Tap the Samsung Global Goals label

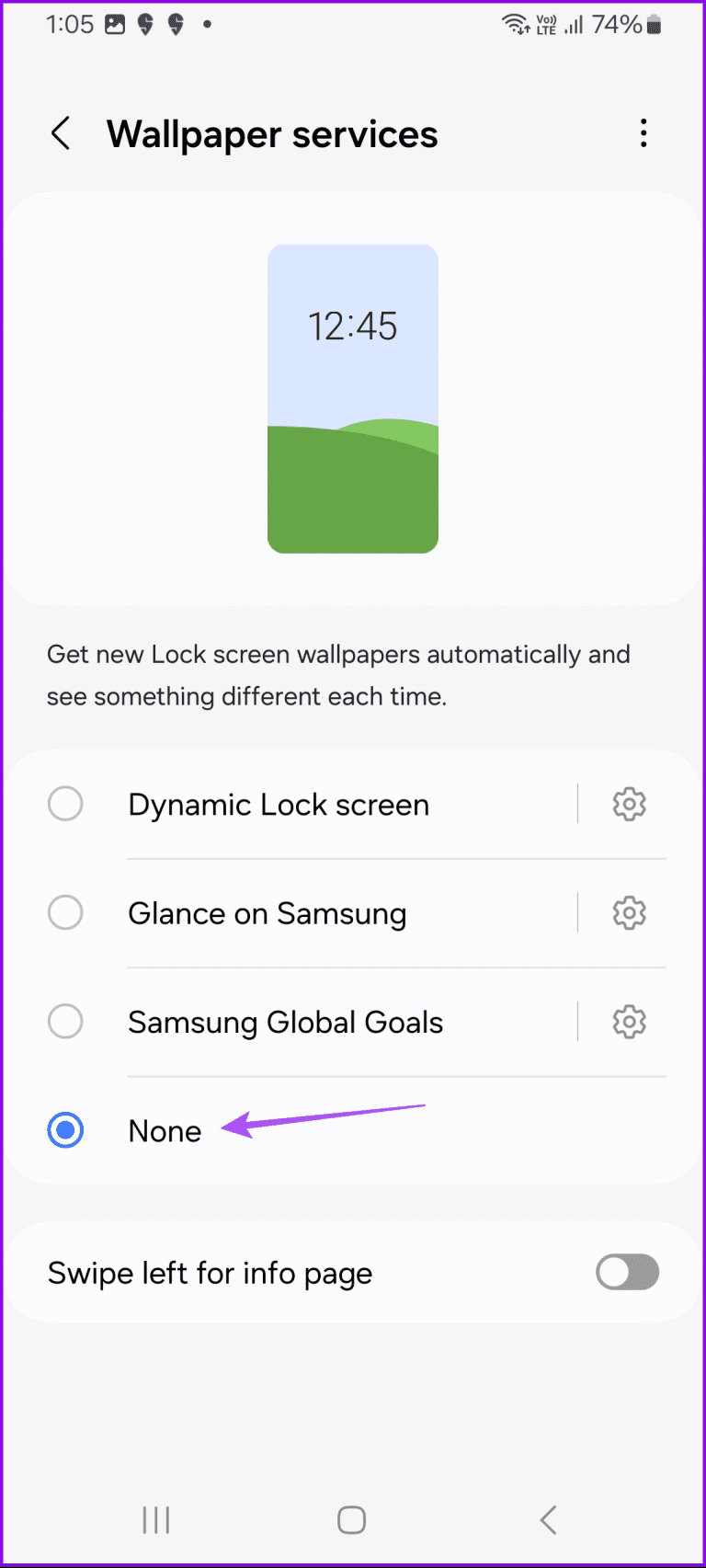pos(285,1021)
